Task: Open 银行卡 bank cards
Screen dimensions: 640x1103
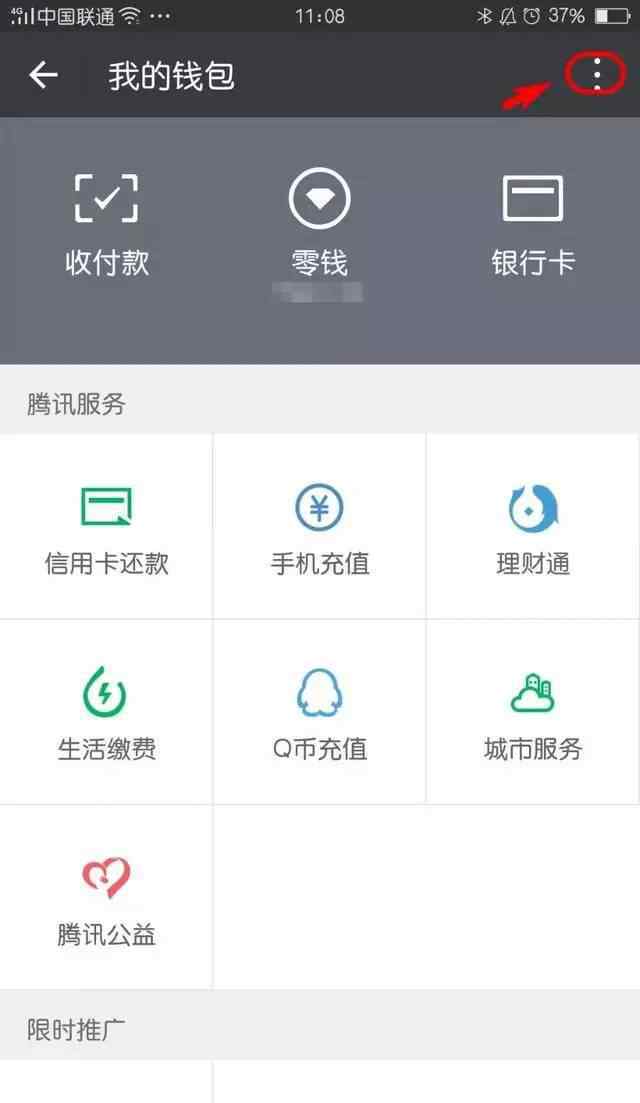Action: coord(532,225)
